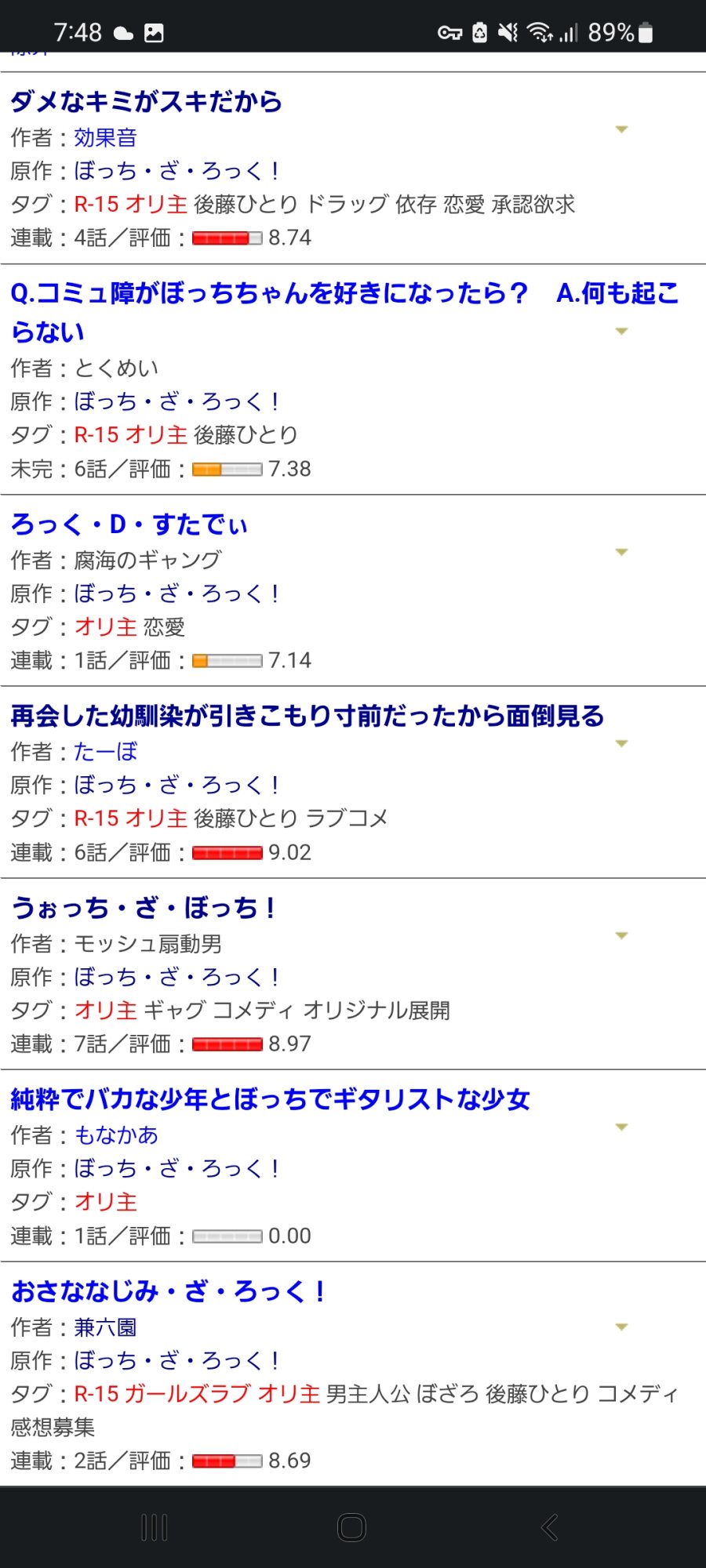Go back with the system back button
This screenshot has height=1568, width=706.
coord(550,1527)
